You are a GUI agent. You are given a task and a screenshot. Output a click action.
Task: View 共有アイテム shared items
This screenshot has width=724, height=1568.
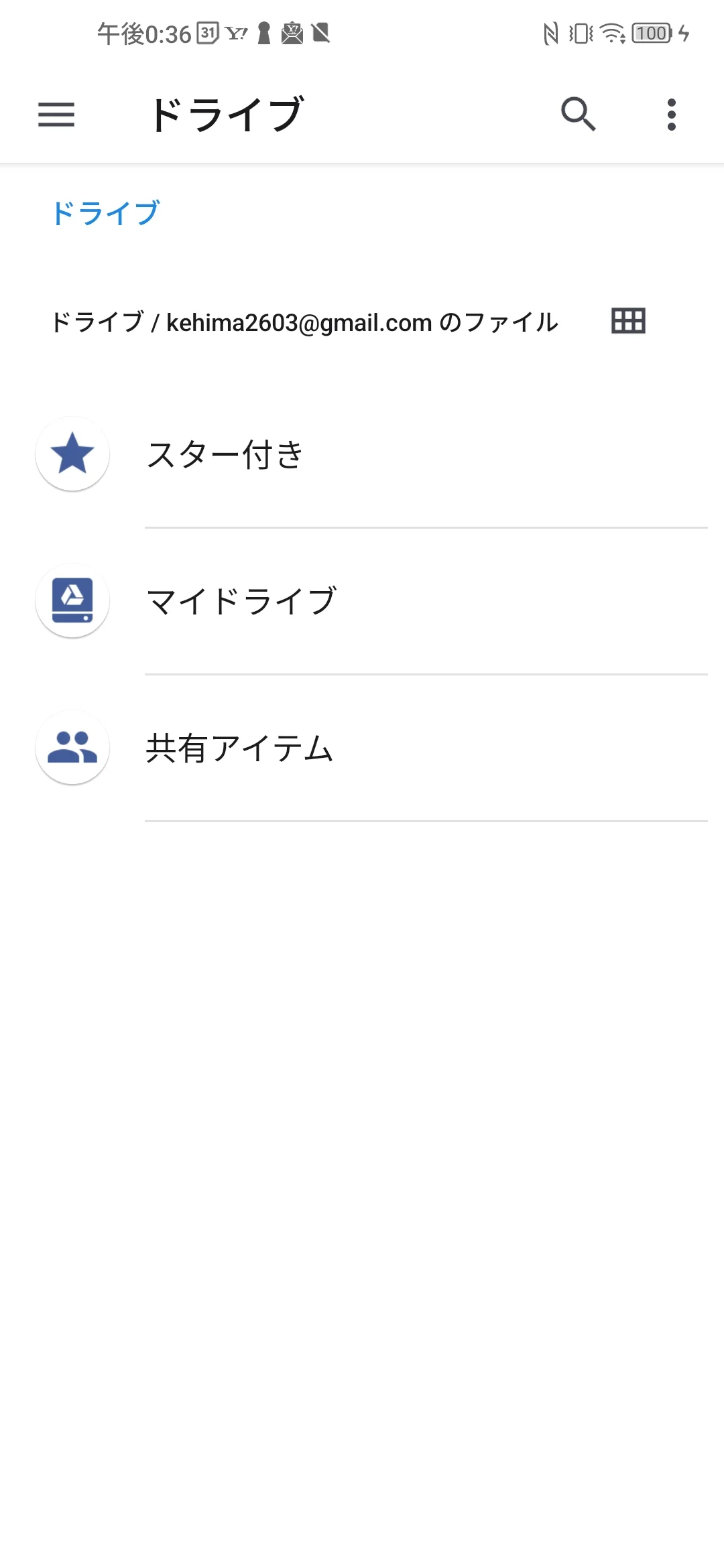[239, 748]
